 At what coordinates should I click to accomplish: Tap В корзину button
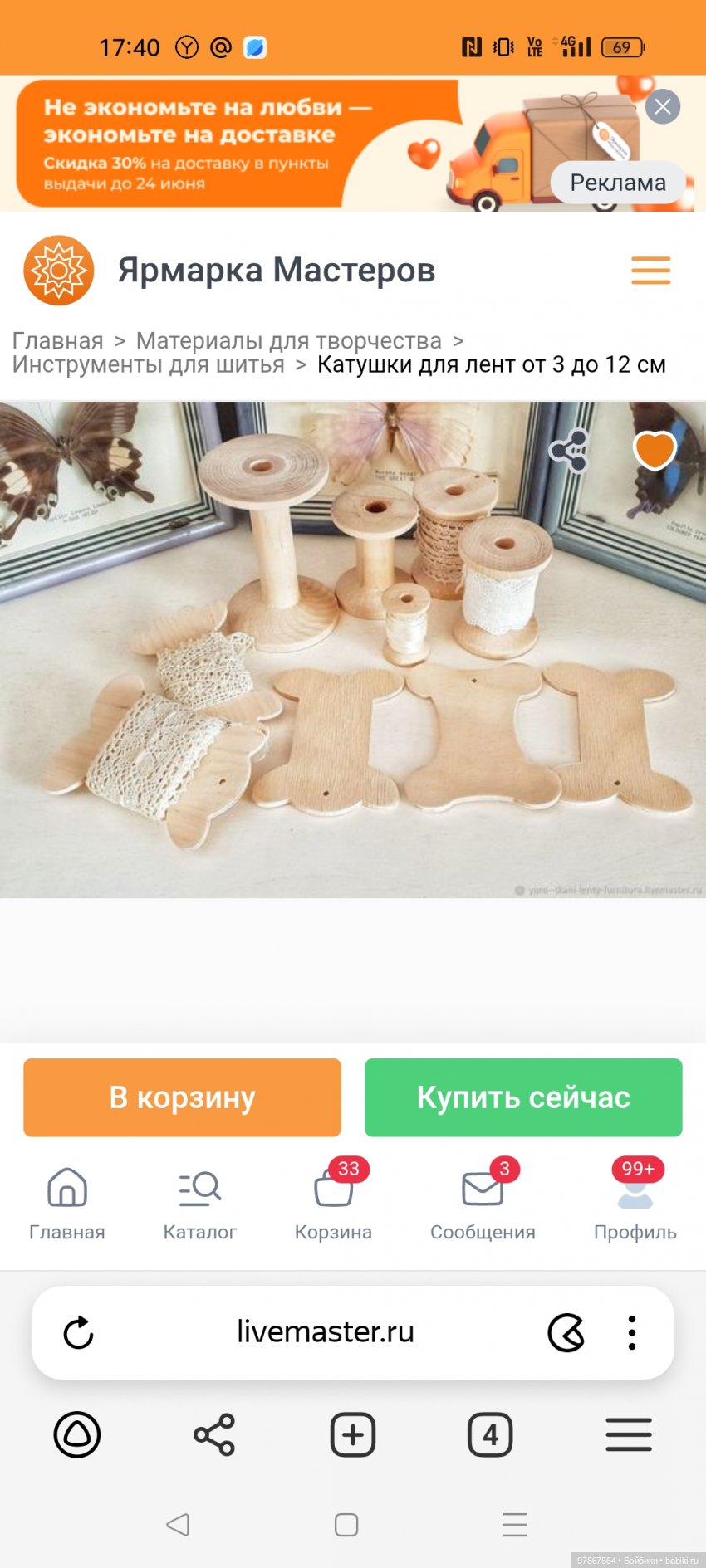(182, 1097)
